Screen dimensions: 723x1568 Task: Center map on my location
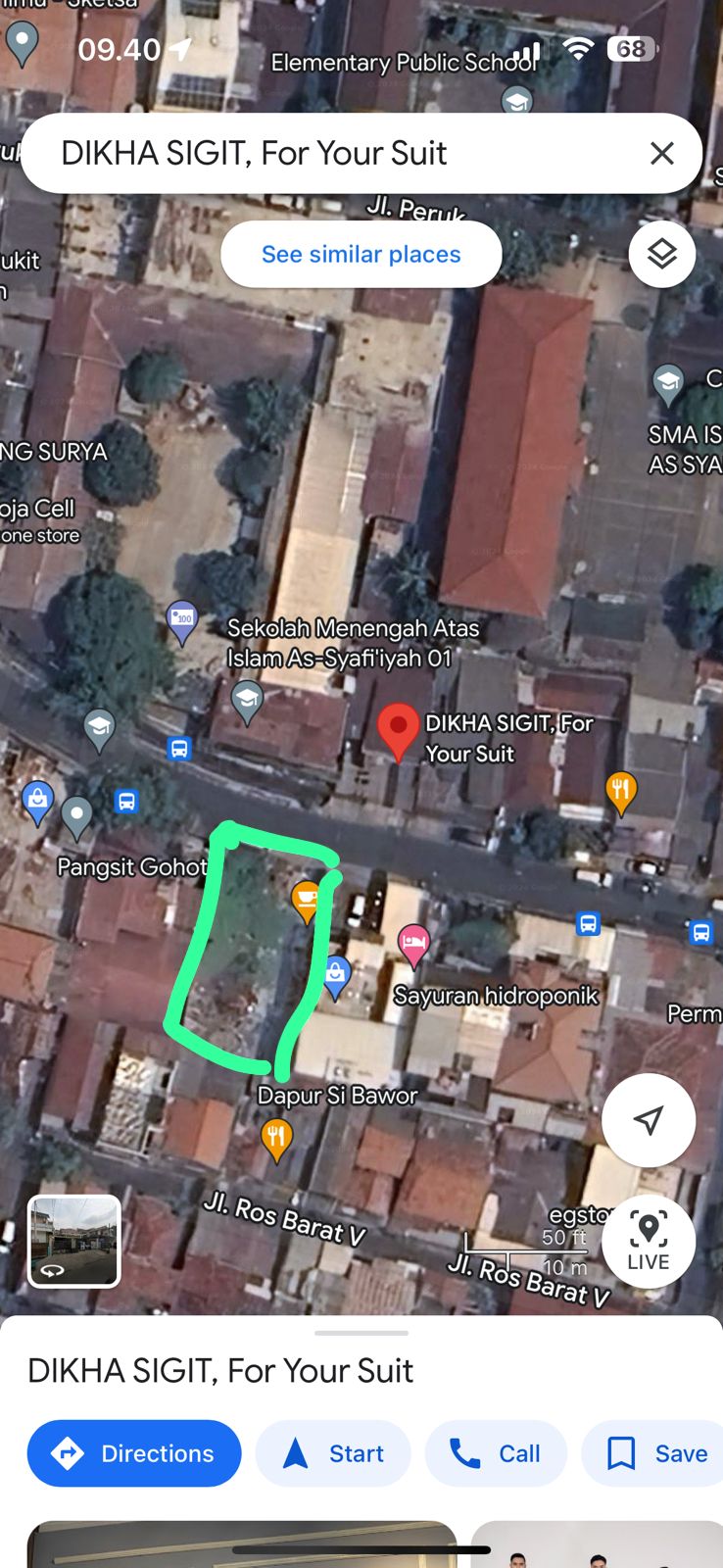coord(649,1119)
